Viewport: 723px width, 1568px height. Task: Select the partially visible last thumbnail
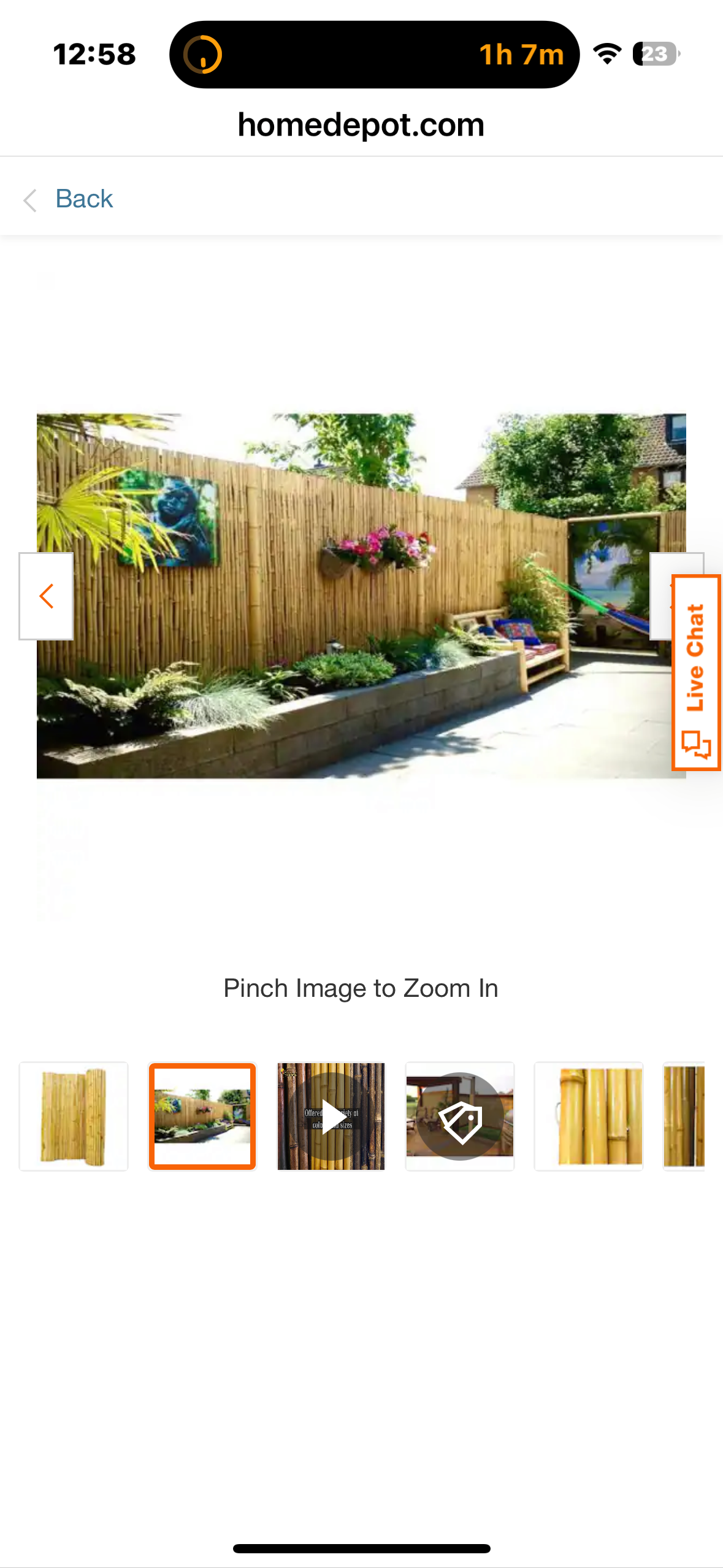(x=684, y=1116)
